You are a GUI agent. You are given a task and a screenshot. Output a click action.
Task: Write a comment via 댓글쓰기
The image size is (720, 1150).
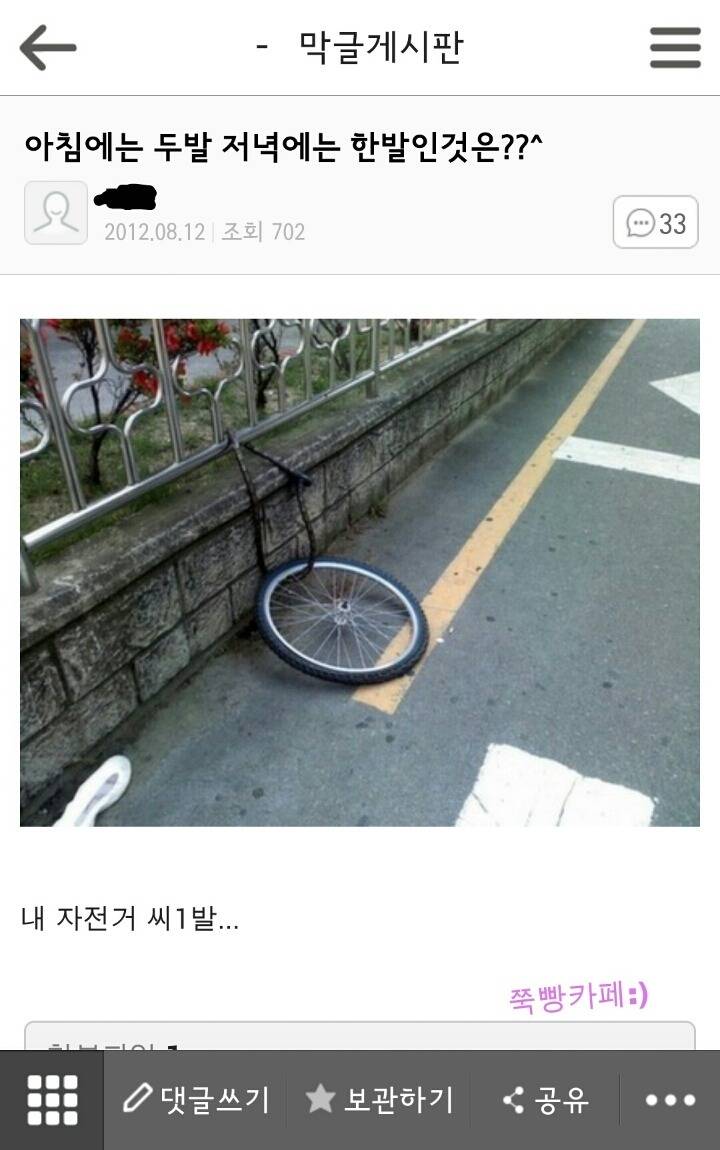(x=196, y=1100)
